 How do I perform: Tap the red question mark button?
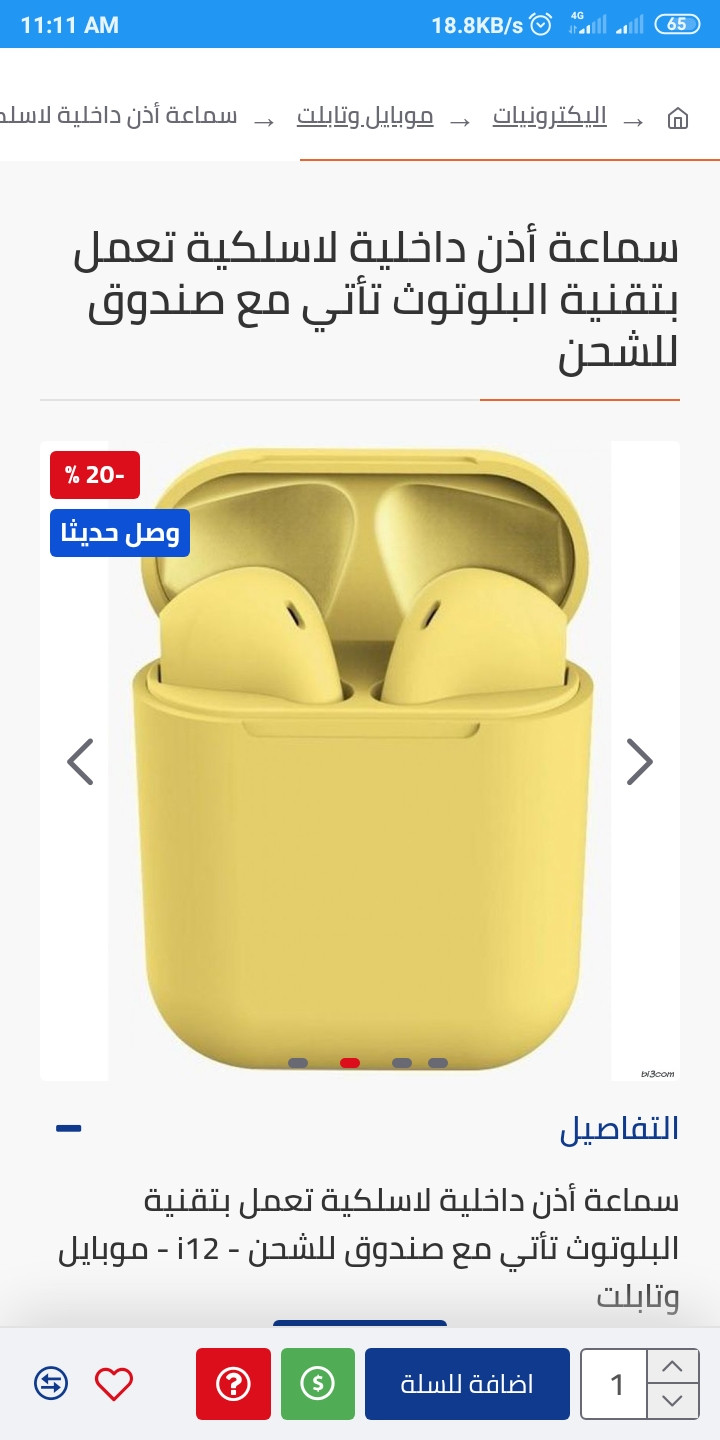click(233, 1384)
